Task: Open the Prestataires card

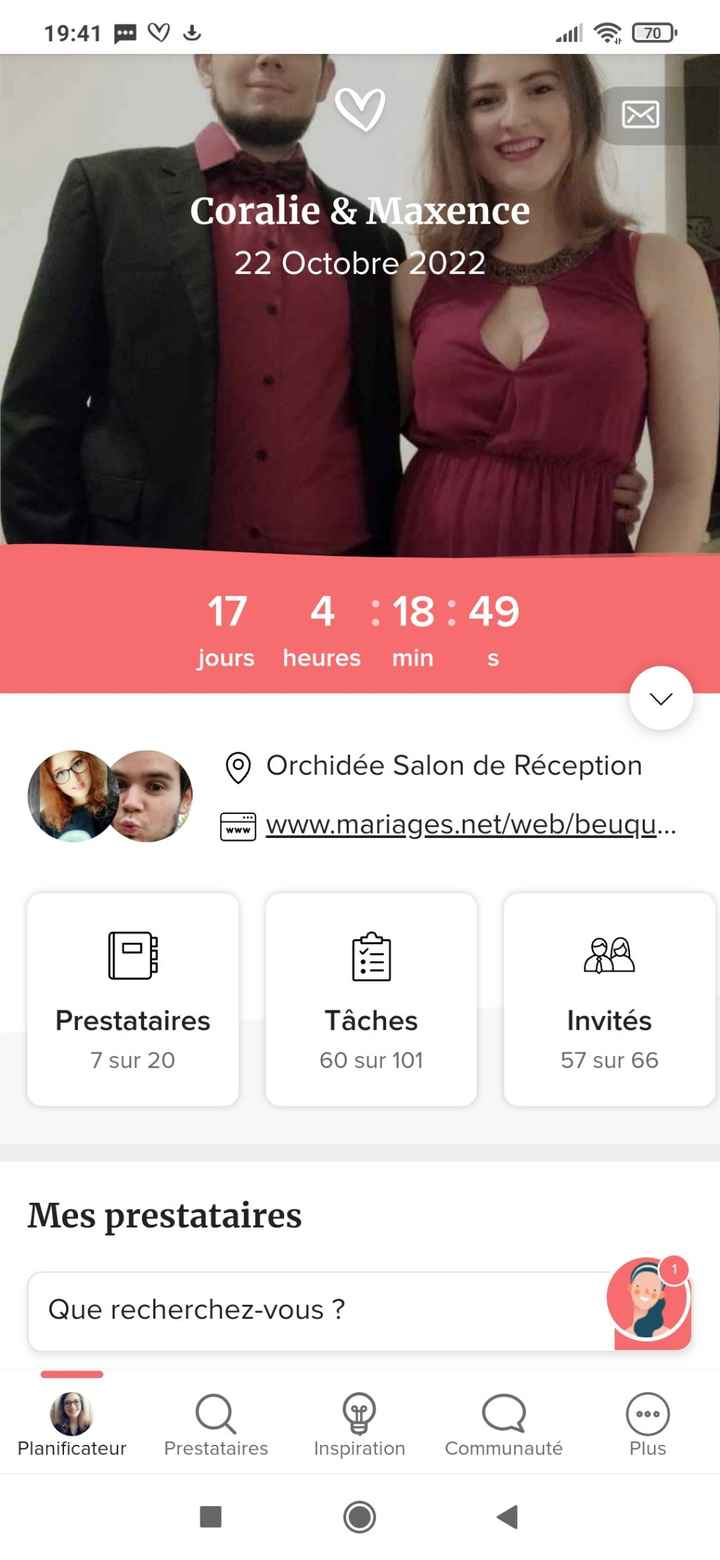Action: [x=133, y=999]
